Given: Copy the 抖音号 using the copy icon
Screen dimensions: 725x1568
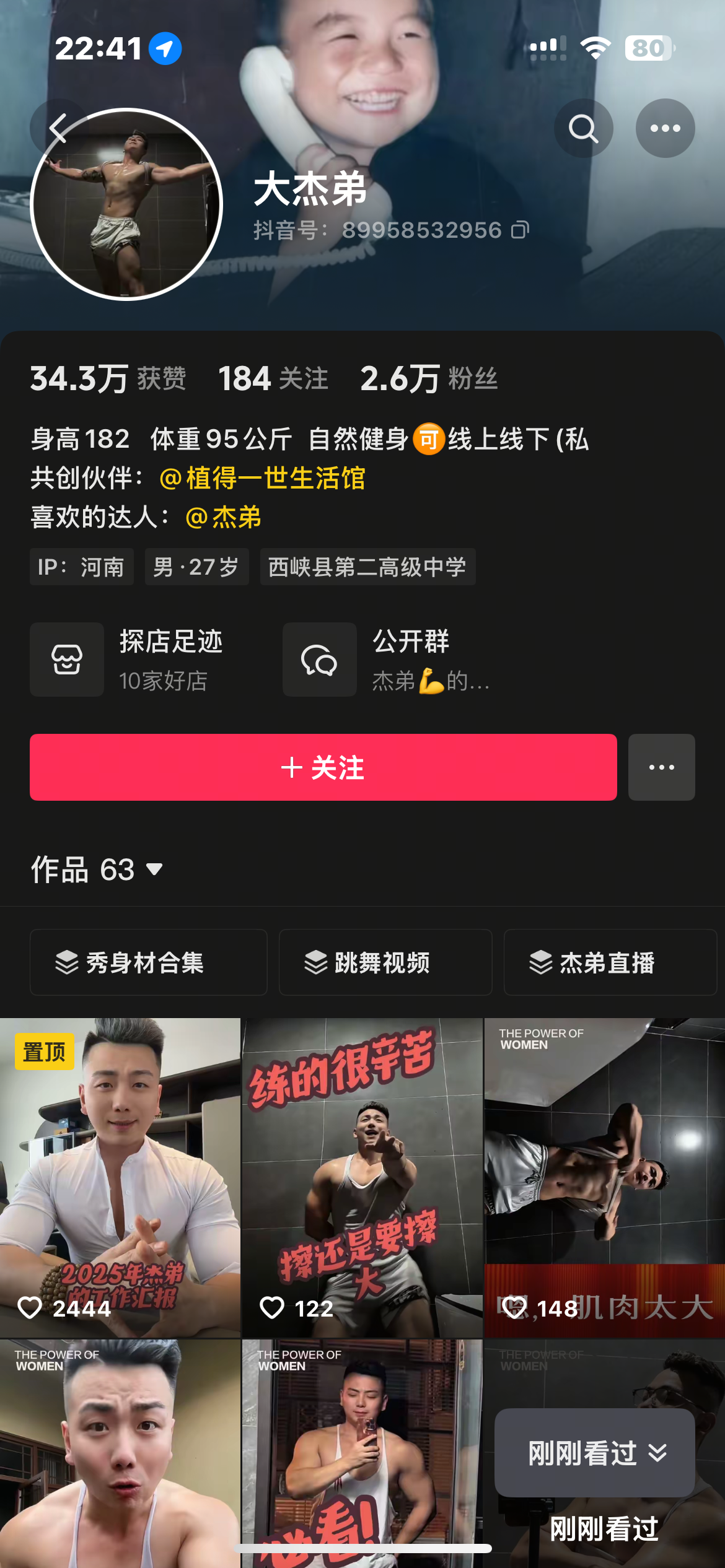Looking at the screenshot, I should [520, 230].
